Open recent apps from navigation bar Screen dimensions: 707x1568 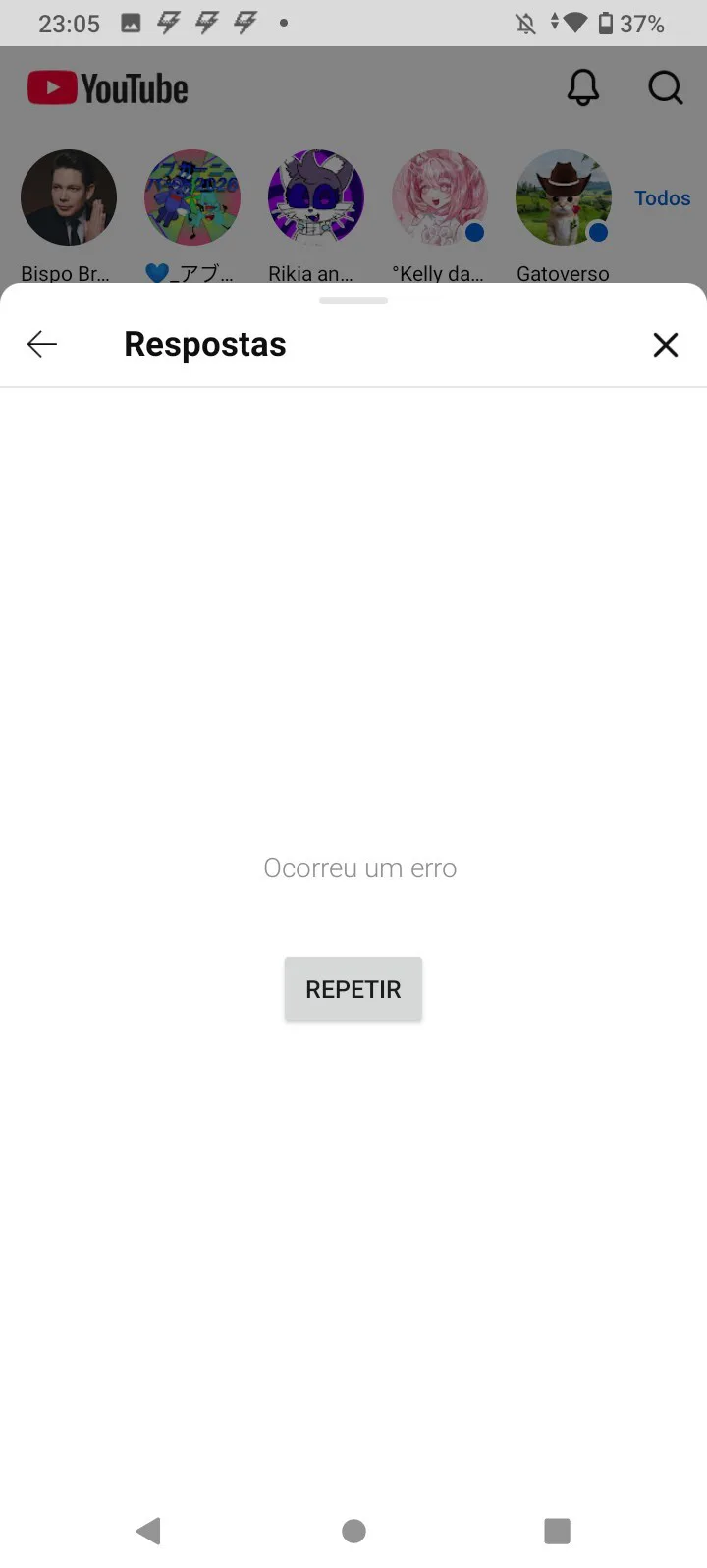point(557,1530)
